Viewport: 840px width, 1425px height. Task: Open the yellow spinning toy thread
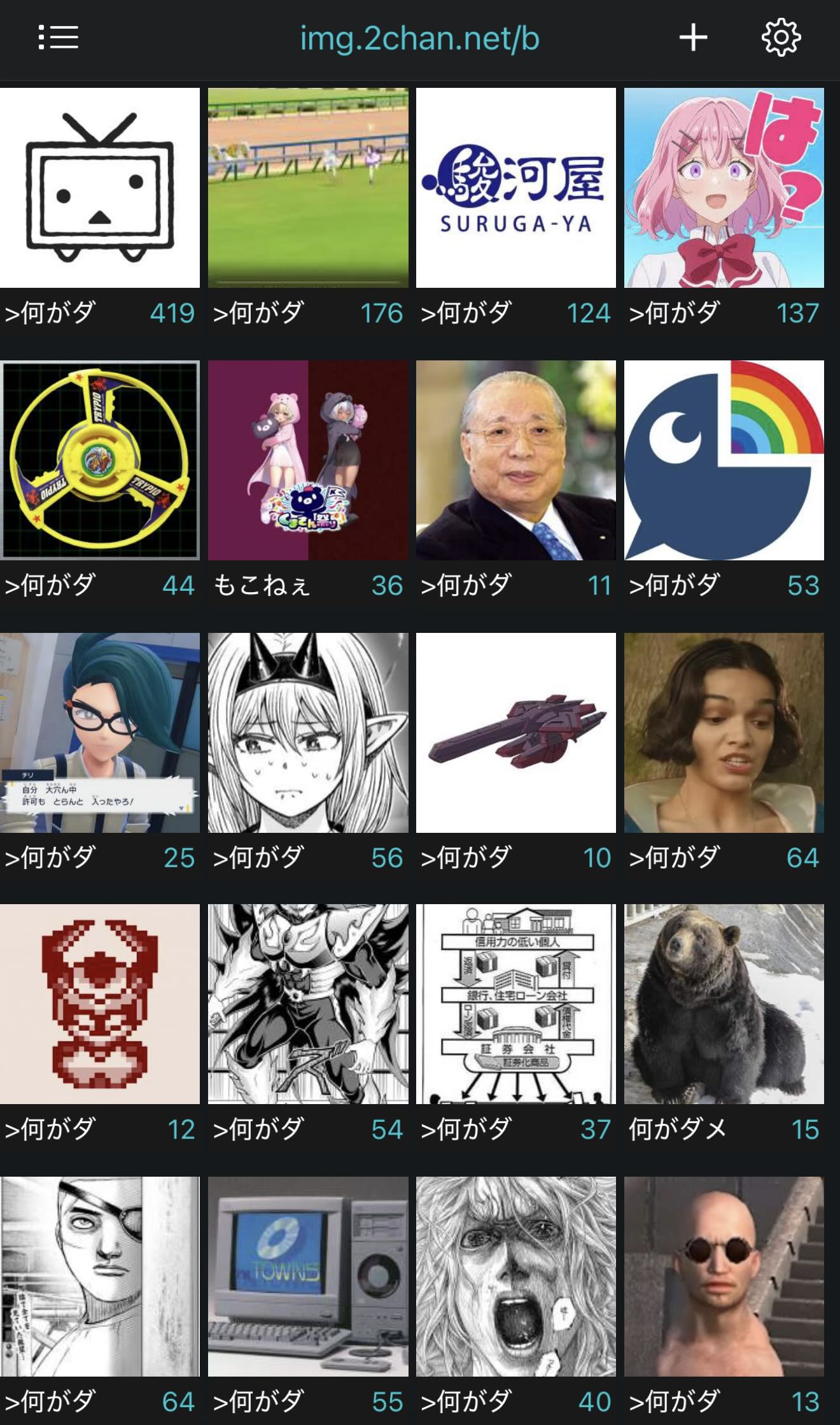click(x=100, y=460)
